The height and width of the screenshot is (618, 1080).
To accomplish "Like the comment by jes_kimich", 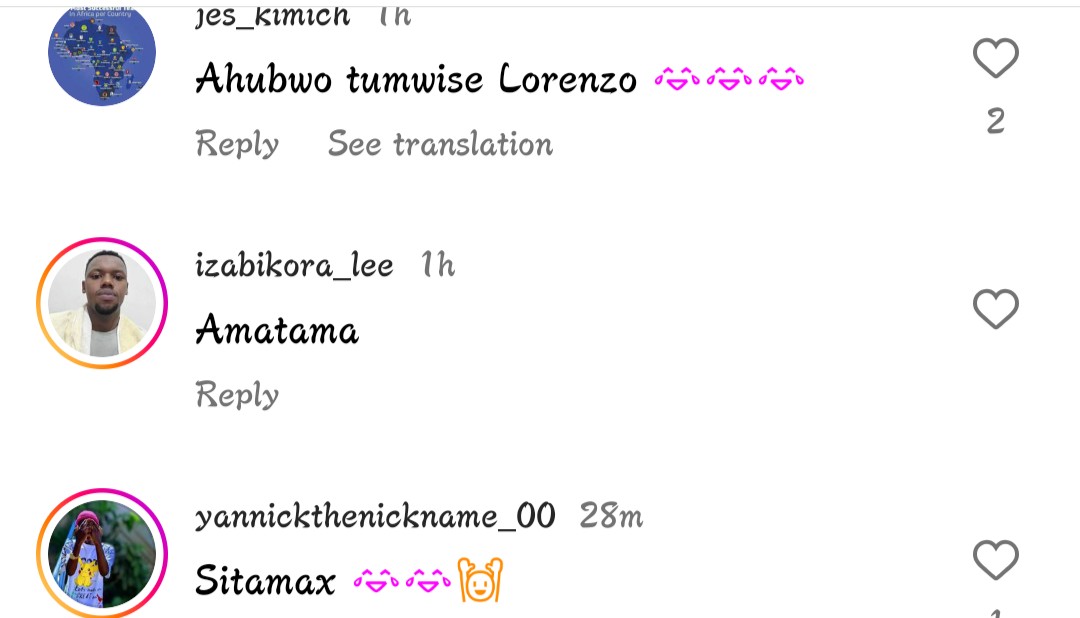I will point(995,59).
